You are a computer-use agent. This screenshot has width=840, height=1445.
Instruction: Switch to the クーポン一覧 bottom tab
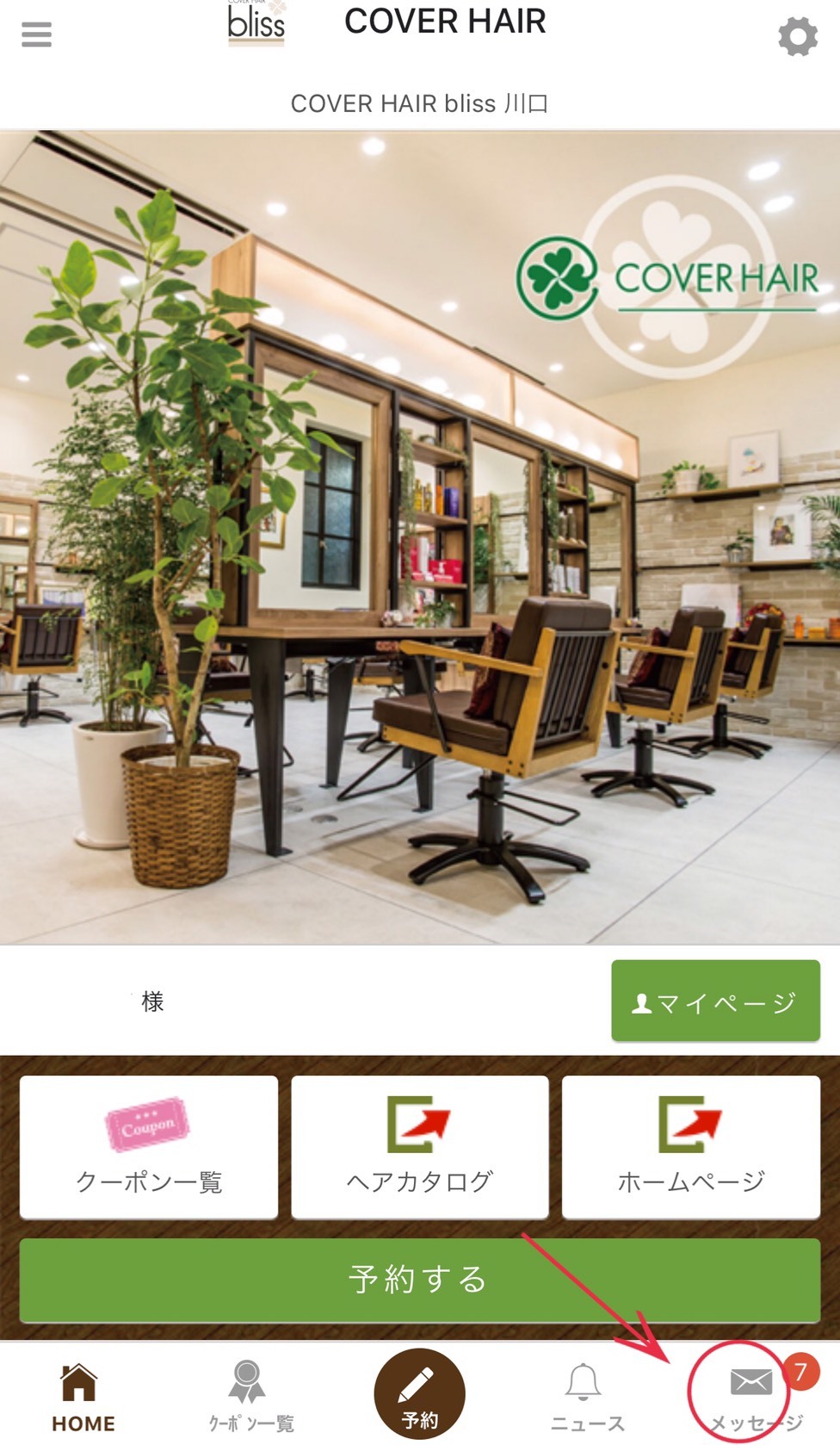(x=250, y=1397)
